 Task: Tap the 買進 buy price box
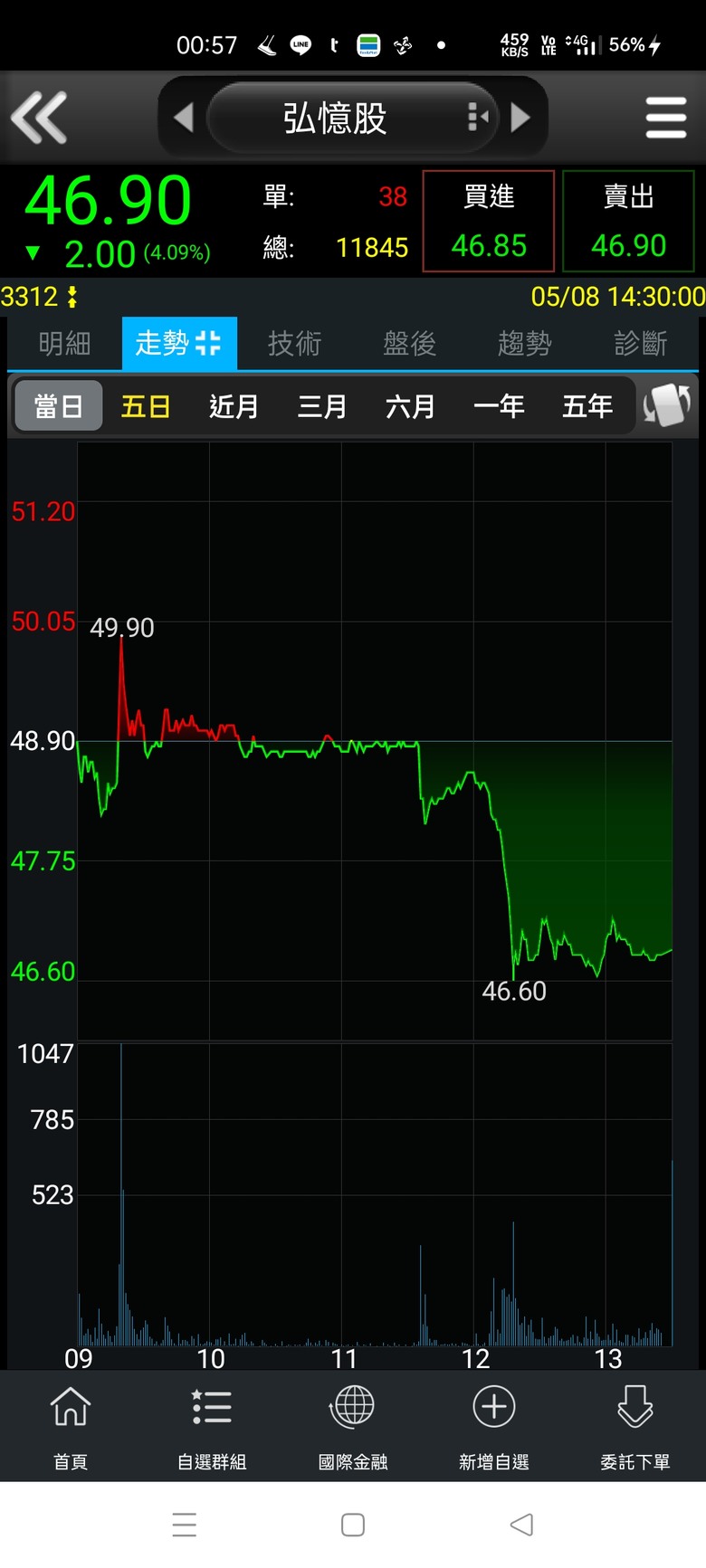[489, 221]
